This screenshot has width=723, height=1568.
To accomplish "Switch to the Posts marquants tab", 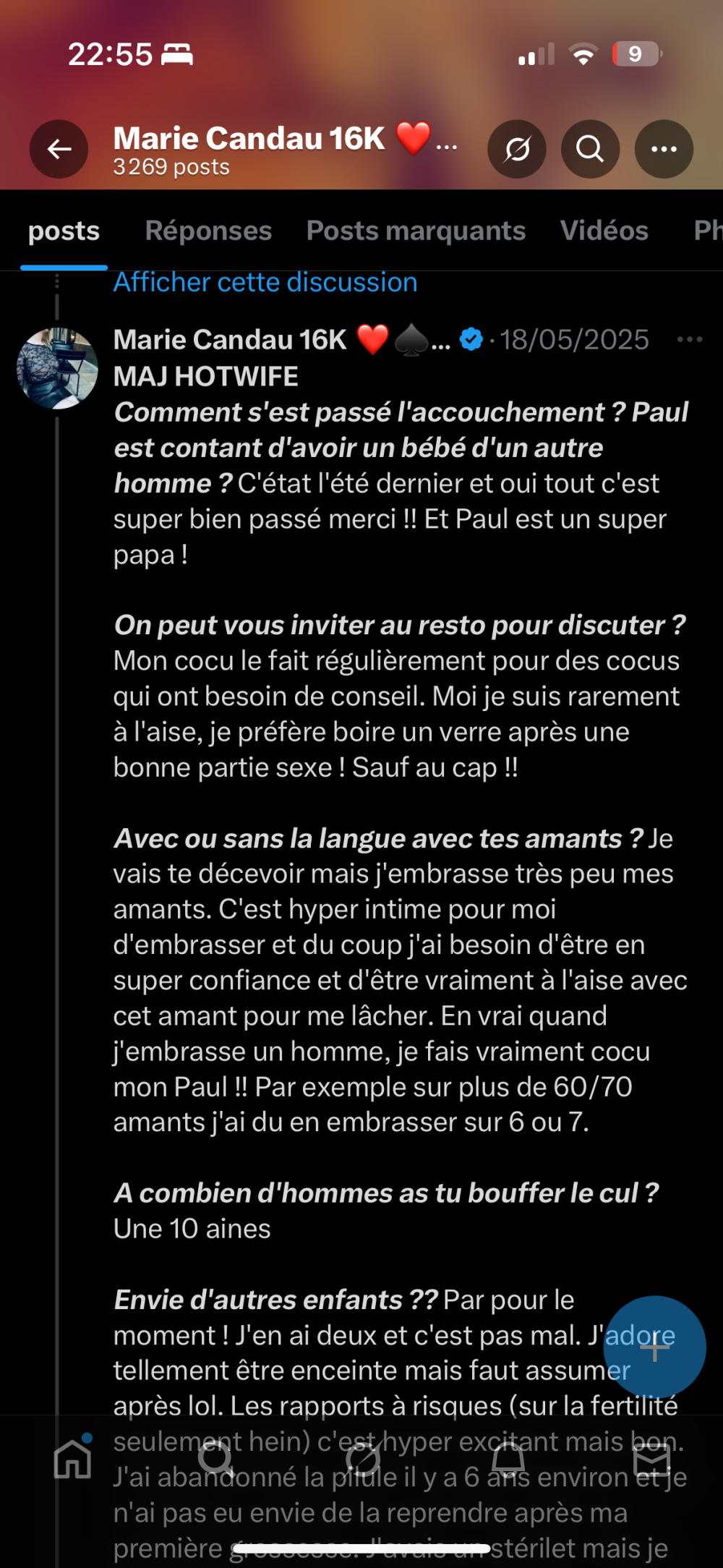I will pos(416,231).
